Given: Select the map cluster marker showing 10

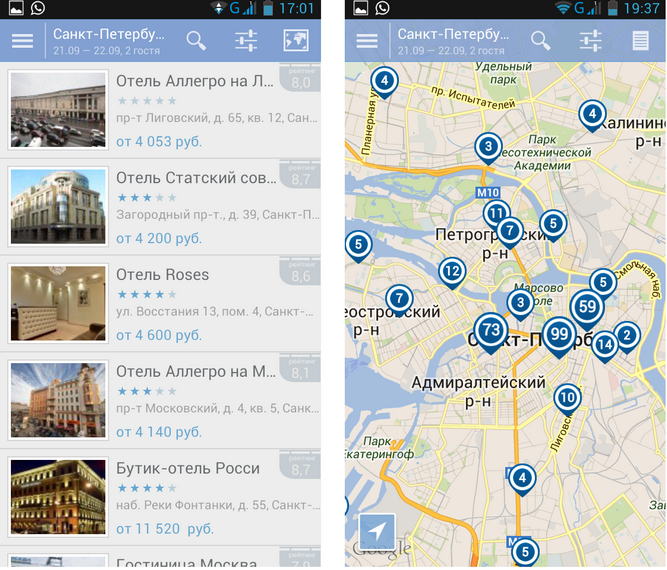Looking at the screenshot, I should coord(567,398).
